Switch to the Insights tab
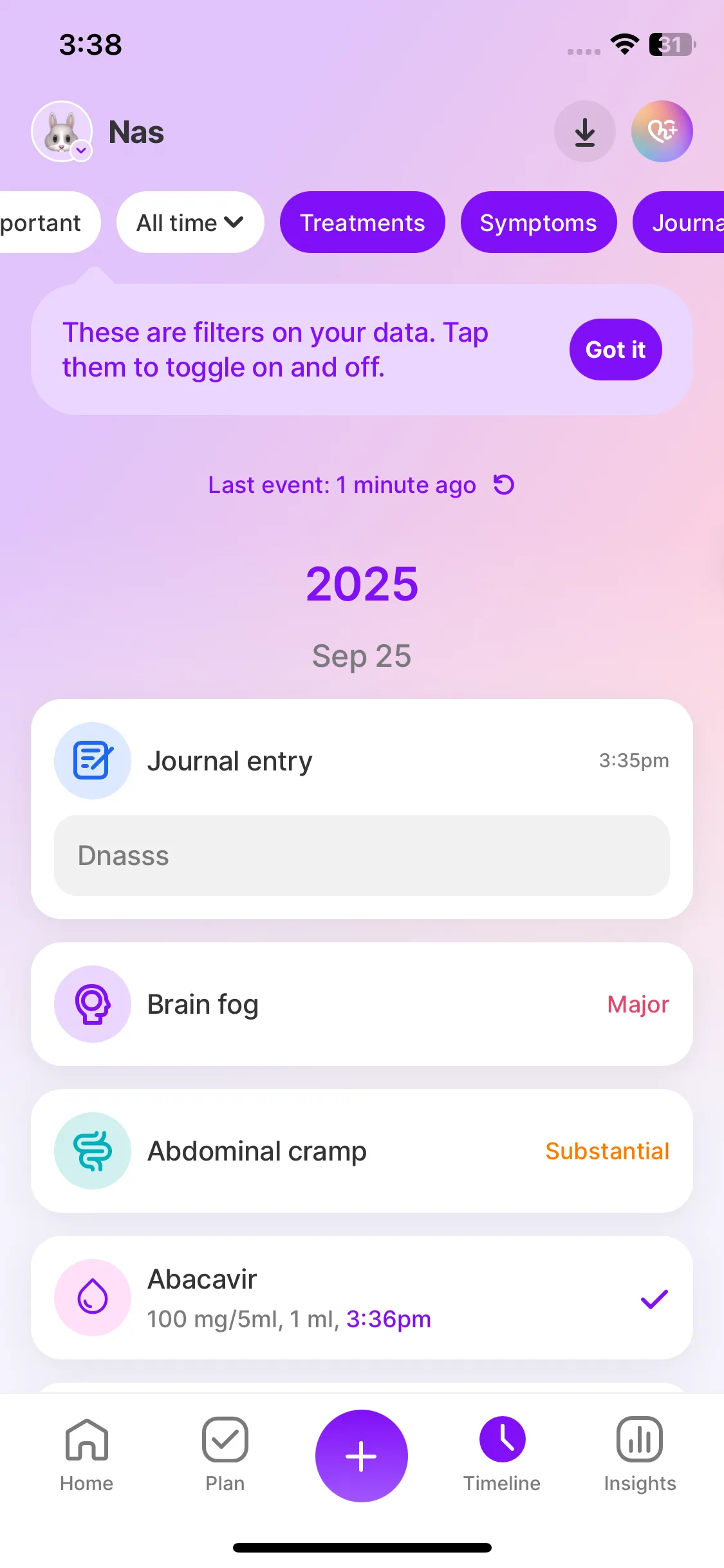This screenshot has width=724, height=1568. click(x=640, y=1455)
